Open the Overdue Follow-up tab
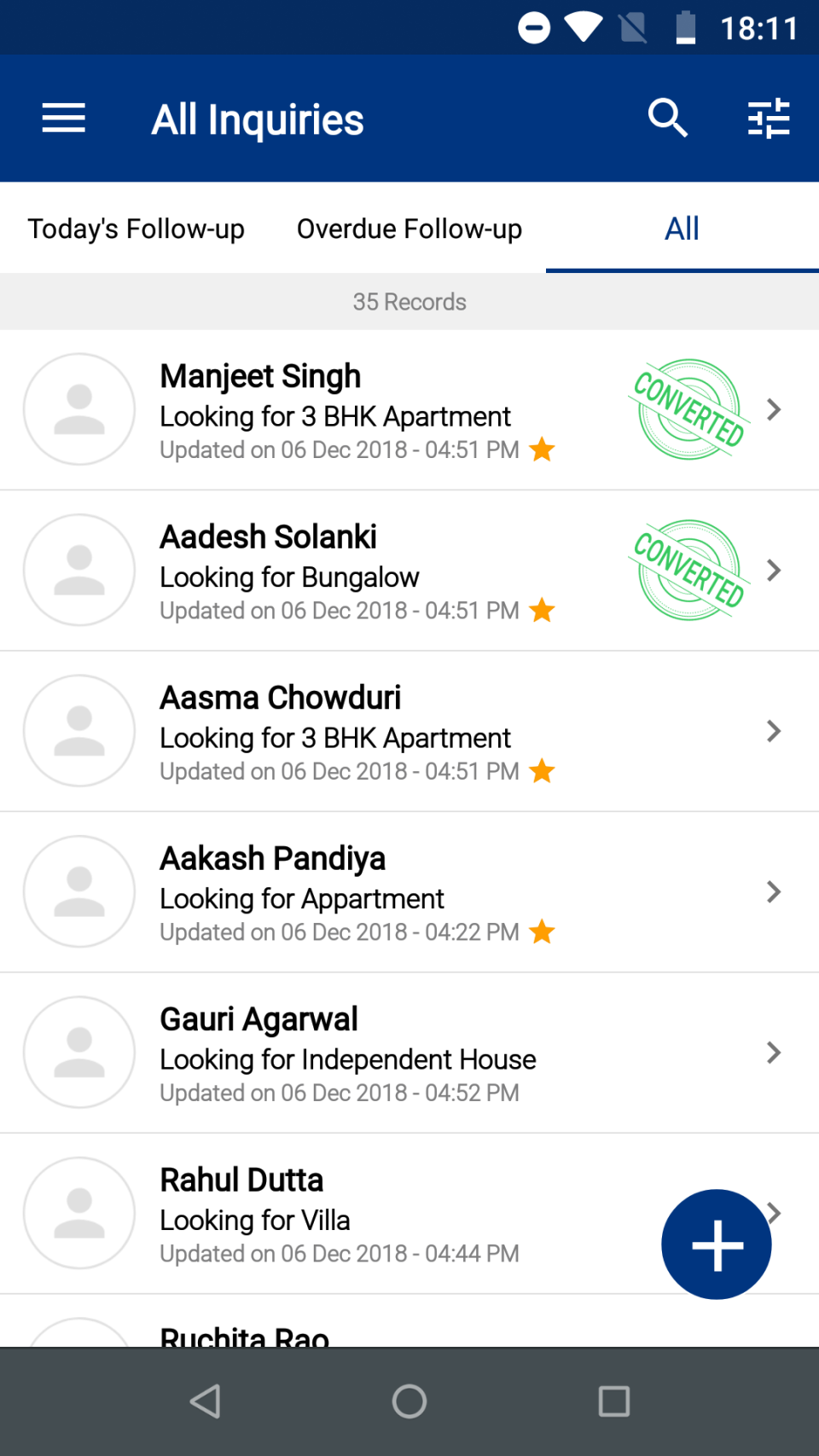The image size is (819, 1456). coord(409,228)
